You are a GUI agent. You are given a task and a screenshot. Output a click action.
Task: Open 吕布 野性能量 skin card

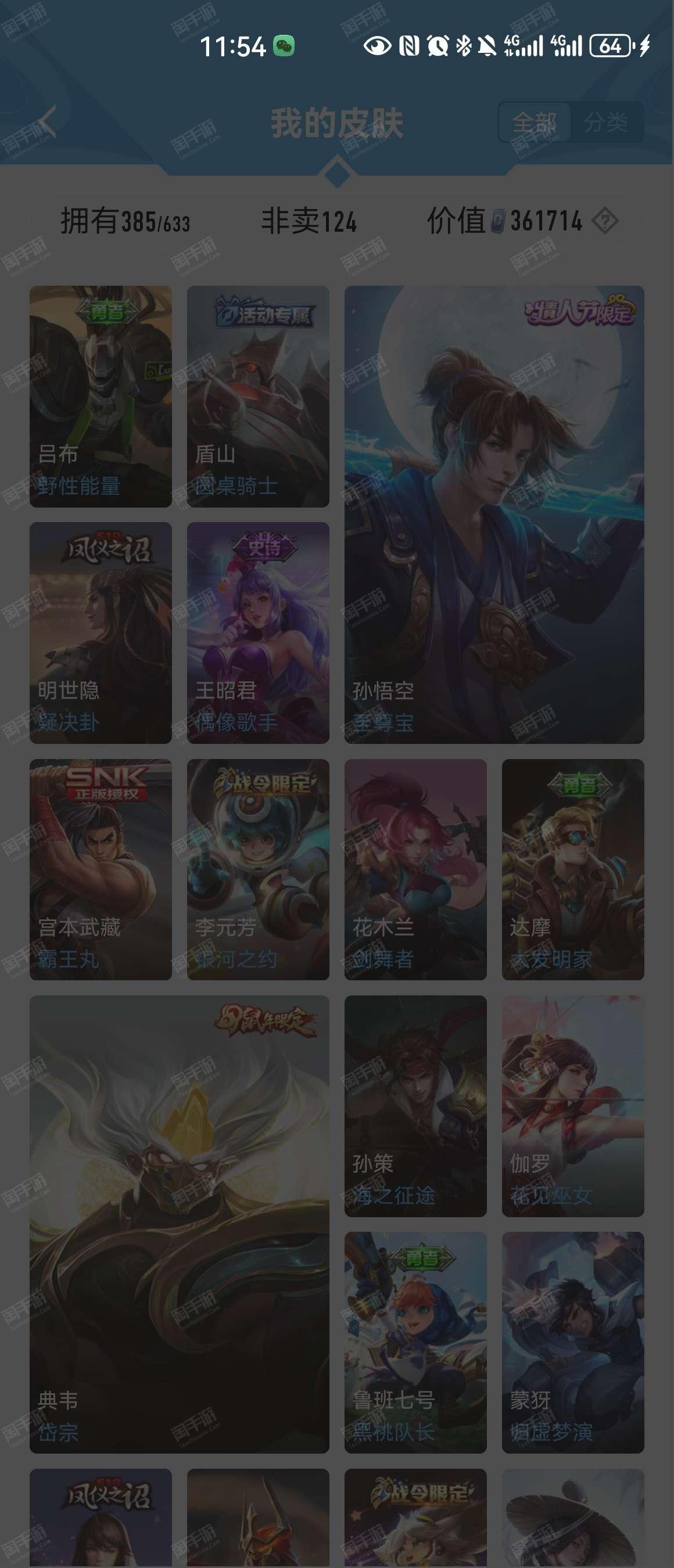click(101, 396)
